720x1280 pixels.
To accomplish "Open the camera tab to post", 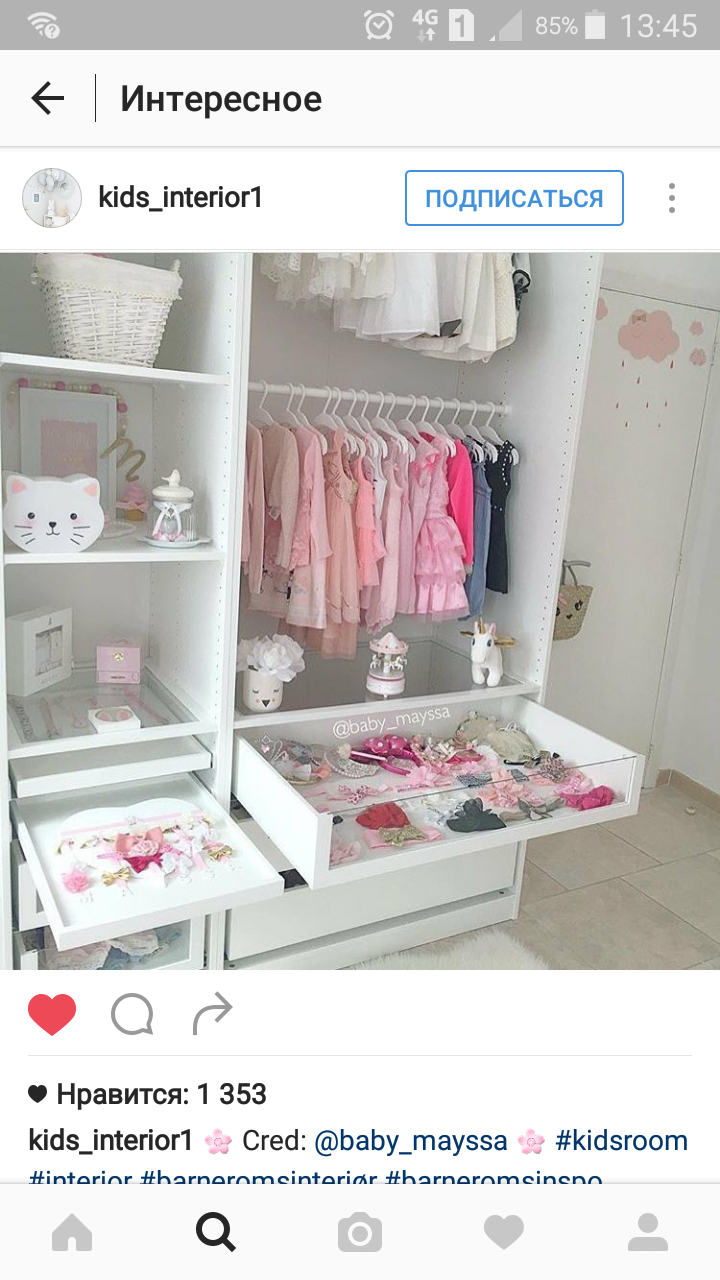I will point(360,1233).
